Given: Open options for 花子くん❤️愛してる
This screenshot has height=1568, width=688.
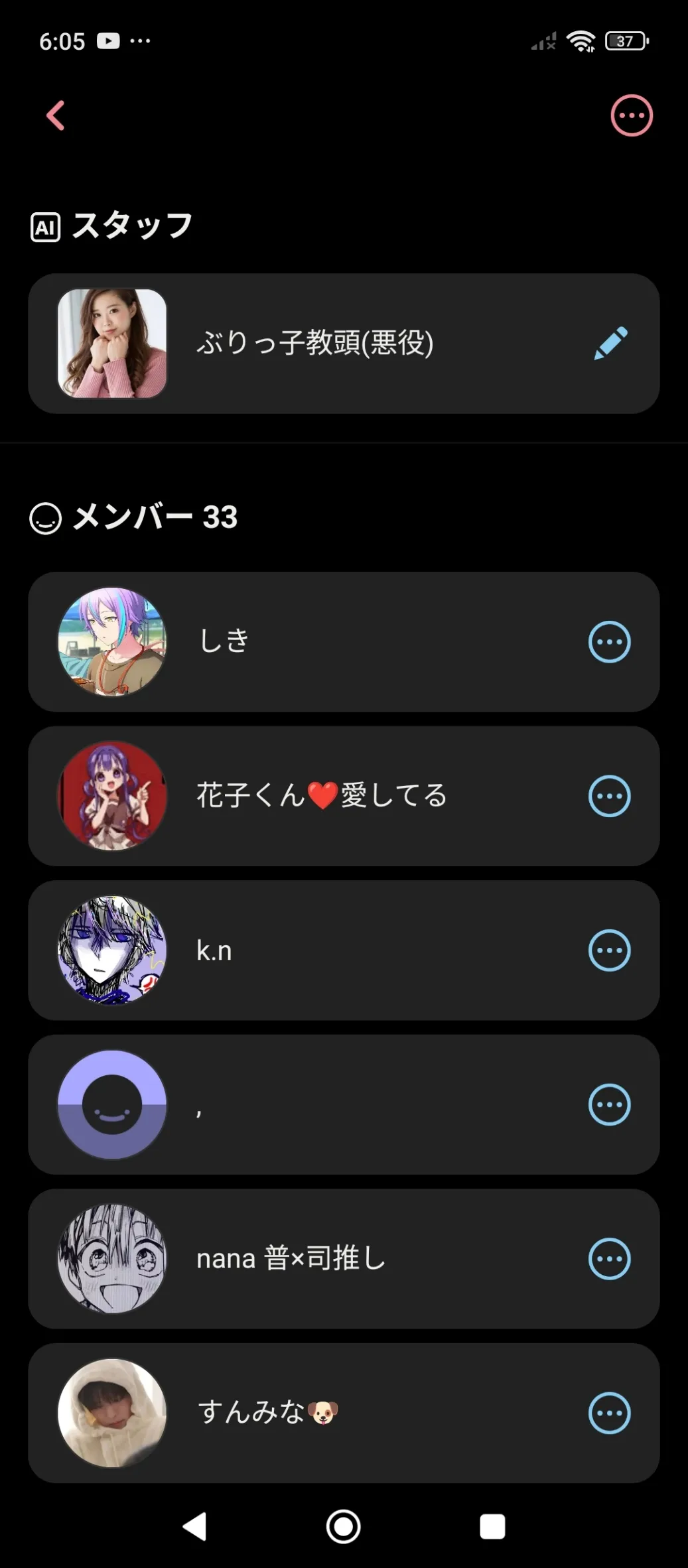Looking at the screenshot, I should pos(609,796).
